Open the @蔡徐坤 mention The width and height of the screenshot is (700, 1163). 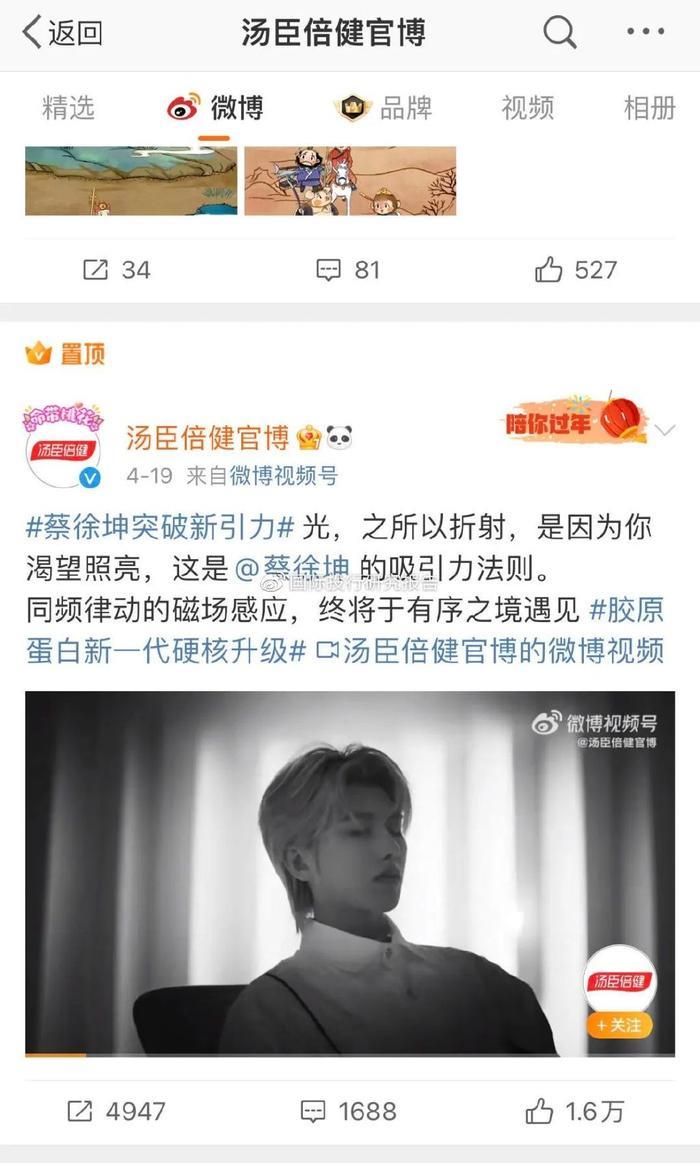click(x=295, y=570)
